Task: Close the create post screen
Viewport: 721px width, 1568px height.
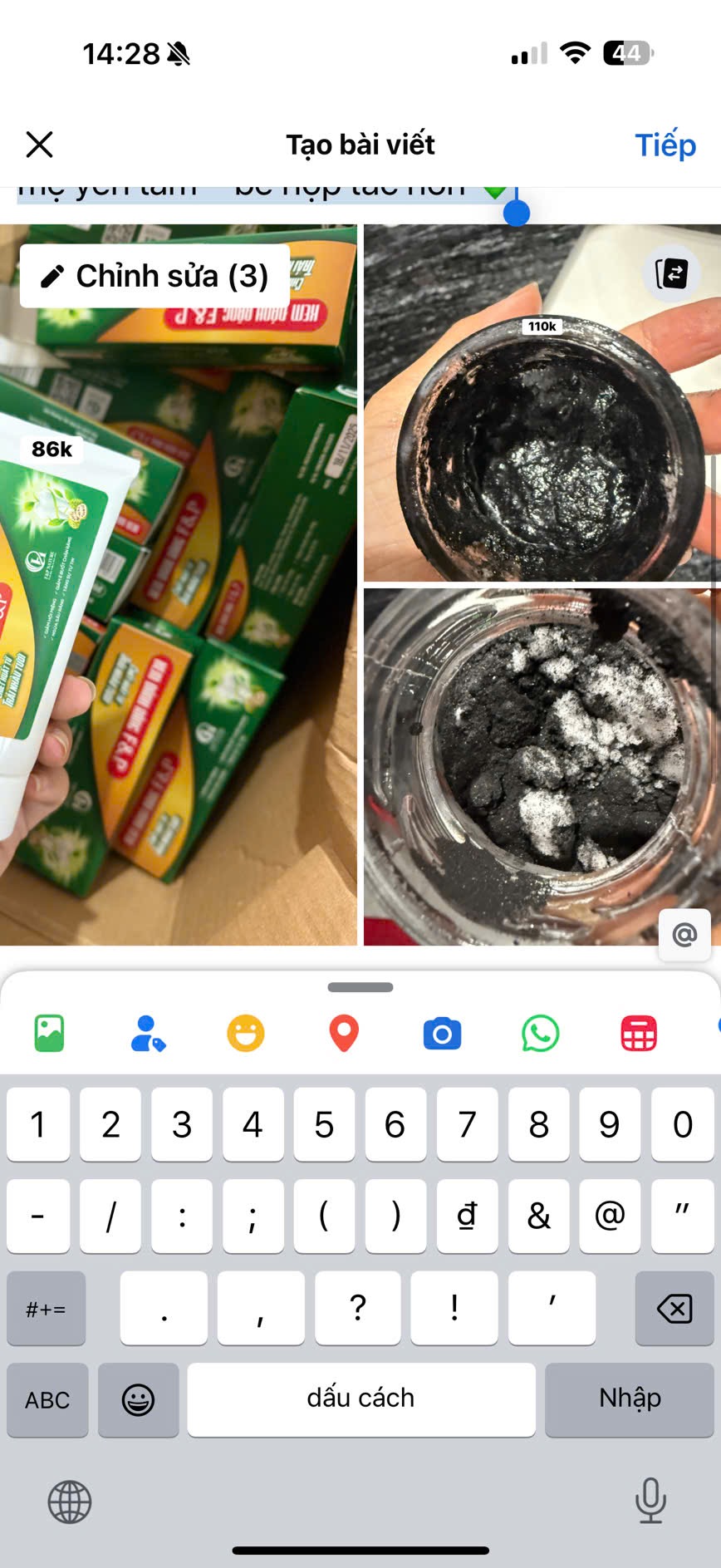Action: pos(39,145)
